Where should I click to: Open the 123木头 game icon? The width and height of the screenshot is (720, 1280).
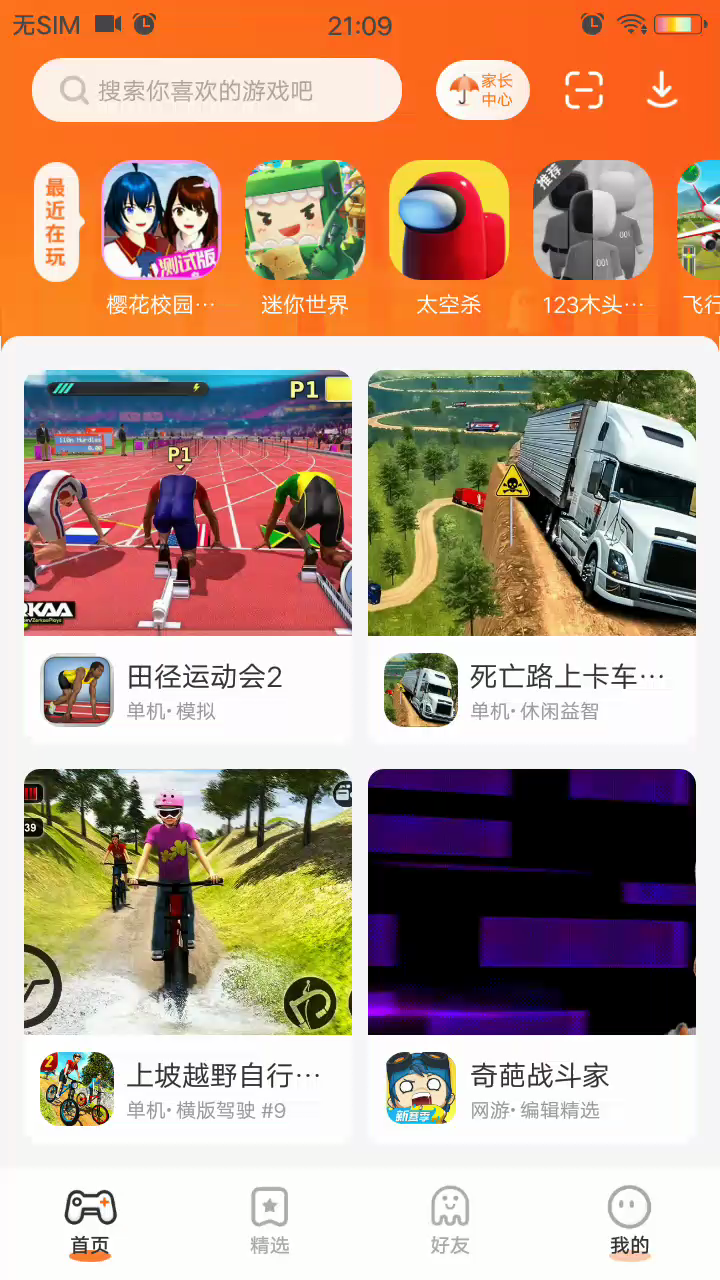coord(593,221)
